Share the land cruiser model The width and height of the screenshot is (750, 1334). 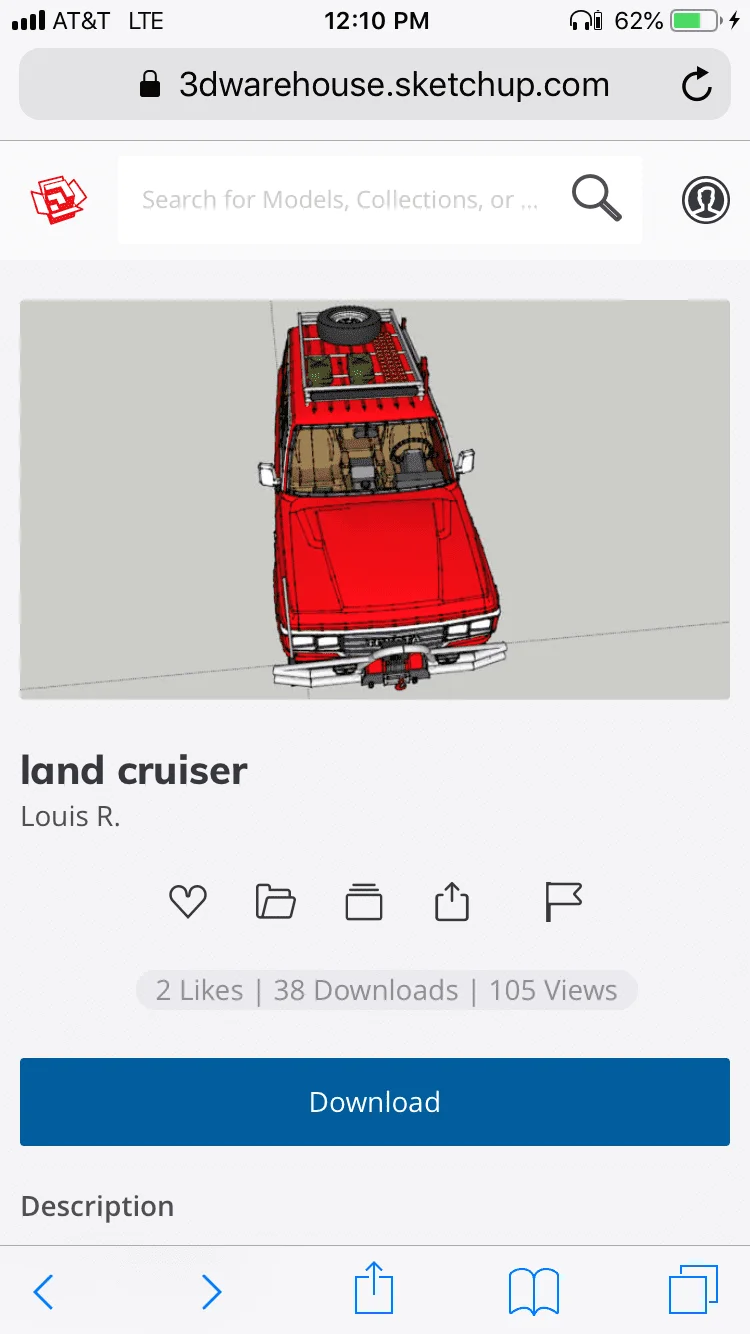tap(452, 902)
